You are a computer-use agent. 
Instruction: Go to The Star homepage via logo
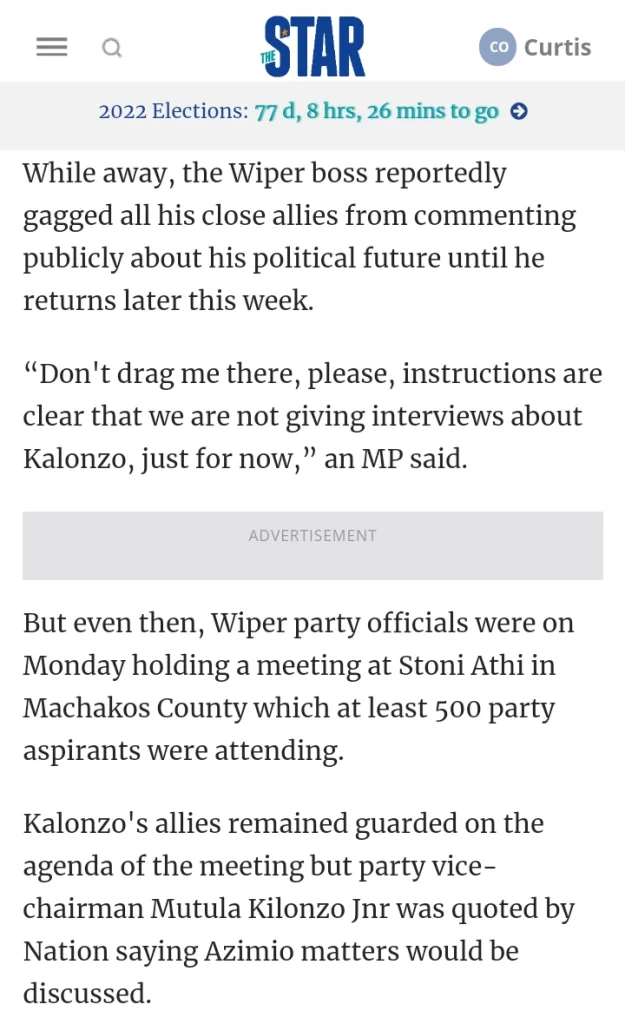tap(312, 46)
